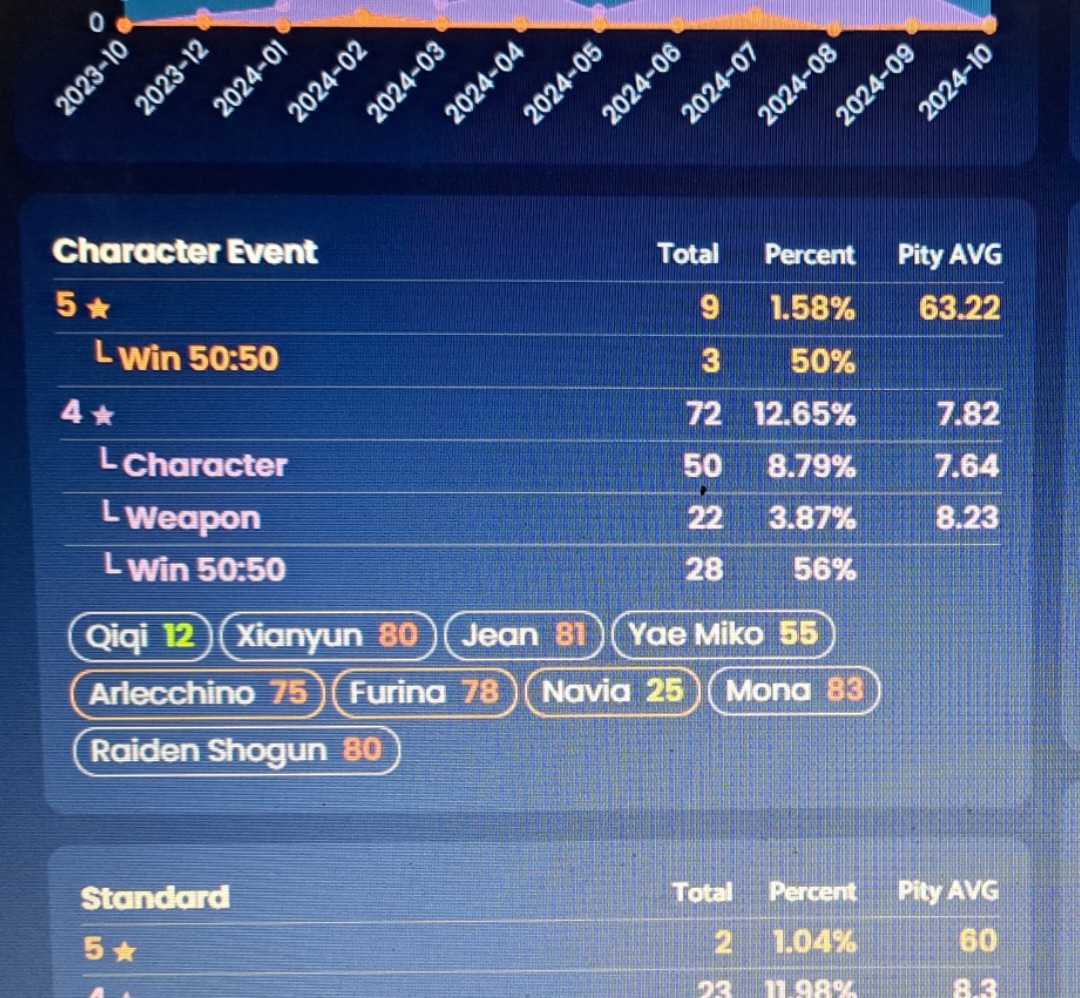Select the Furina 78 chip
Viewport: 1080px width, 998px height.
click(424, 692)
